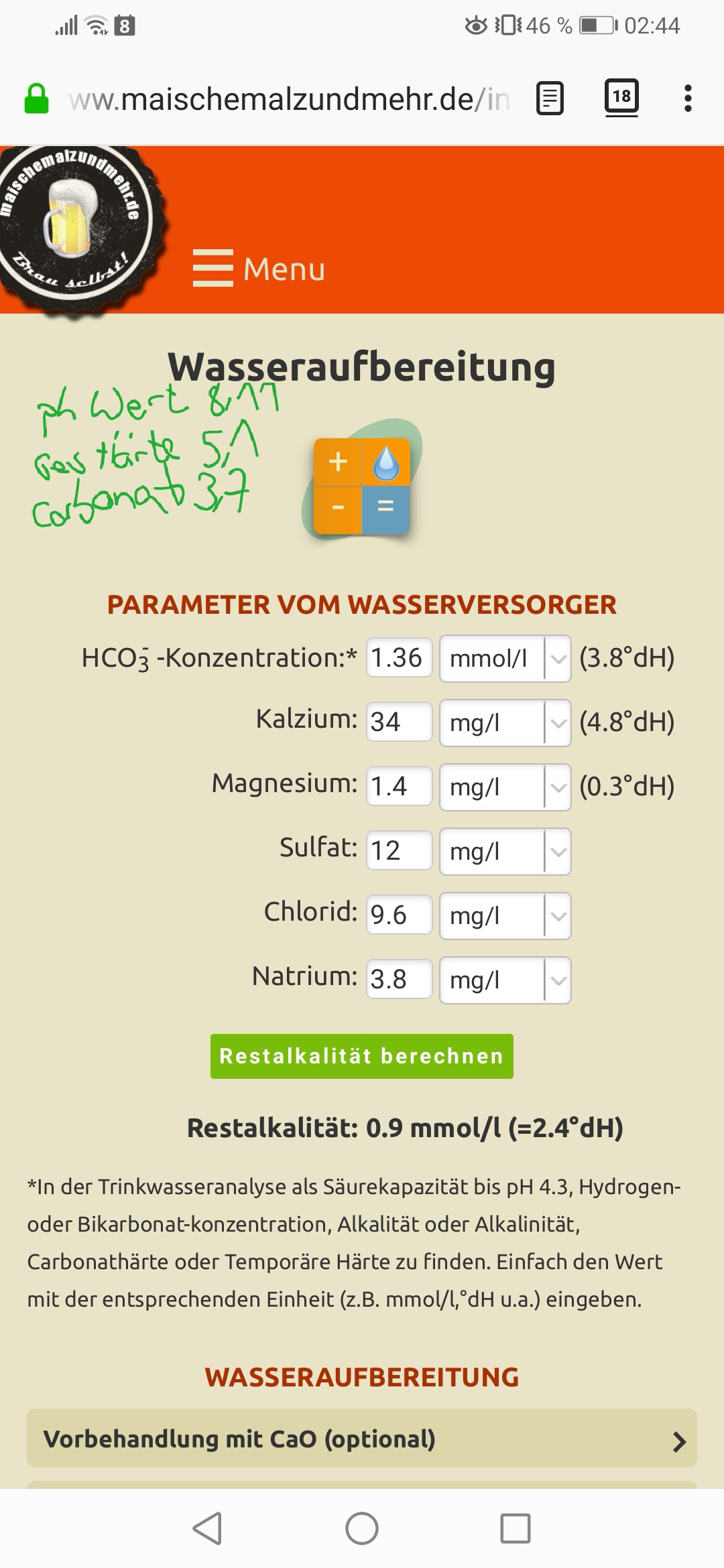Open the browser tab switcher
Viewport: 724px width, 1568px height.
[621, 97]
